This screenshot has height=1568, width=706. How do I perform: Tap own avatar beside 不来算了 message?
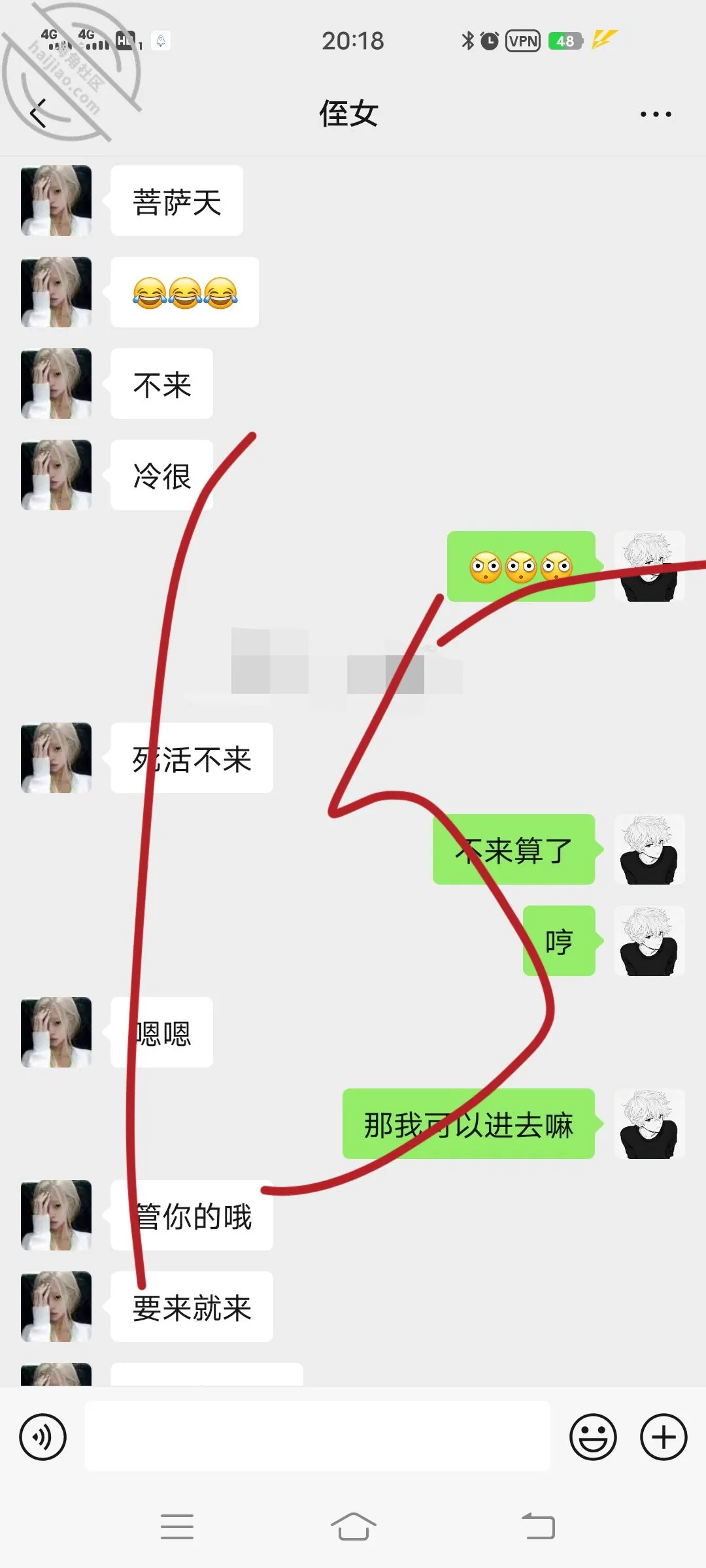649,849
